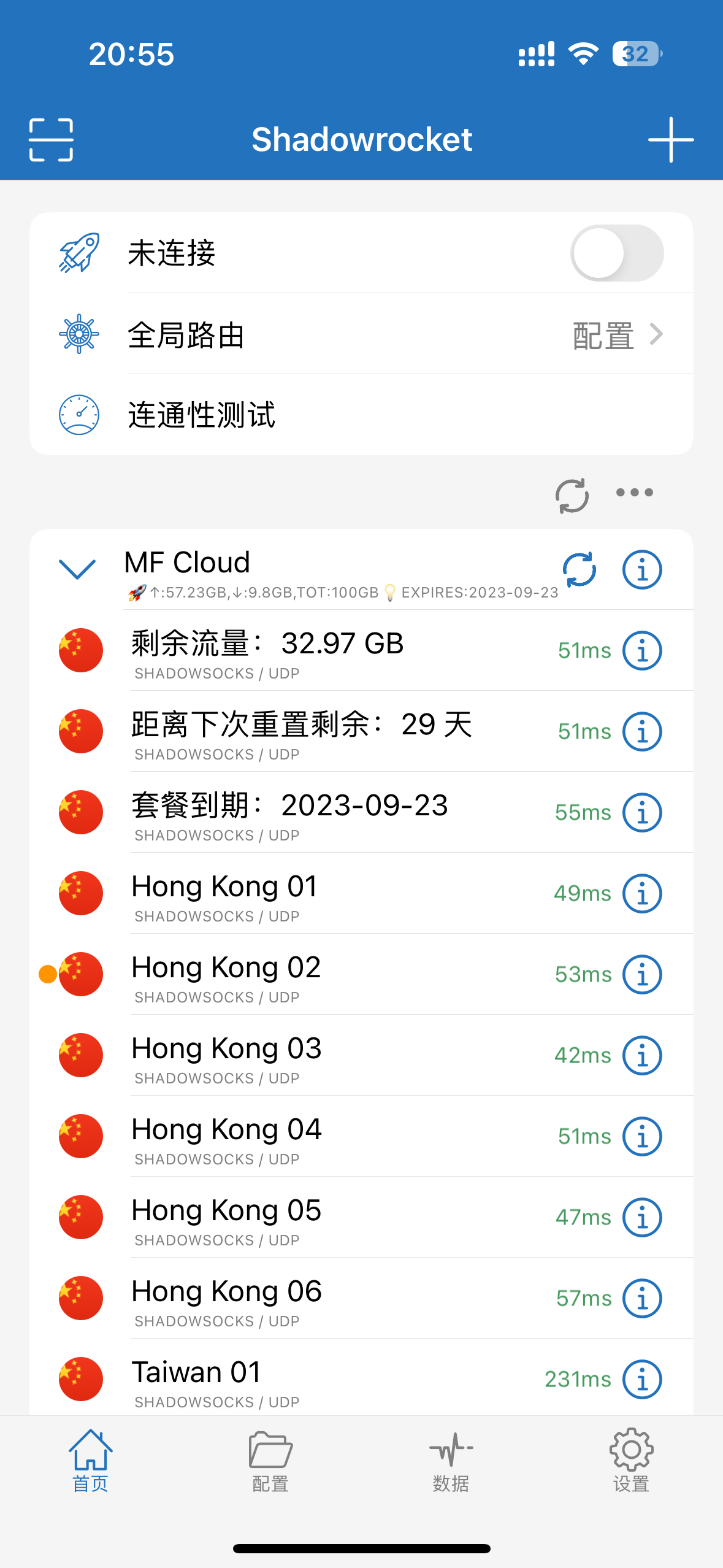Collapse the MF Cloud server group

point(77,569)
